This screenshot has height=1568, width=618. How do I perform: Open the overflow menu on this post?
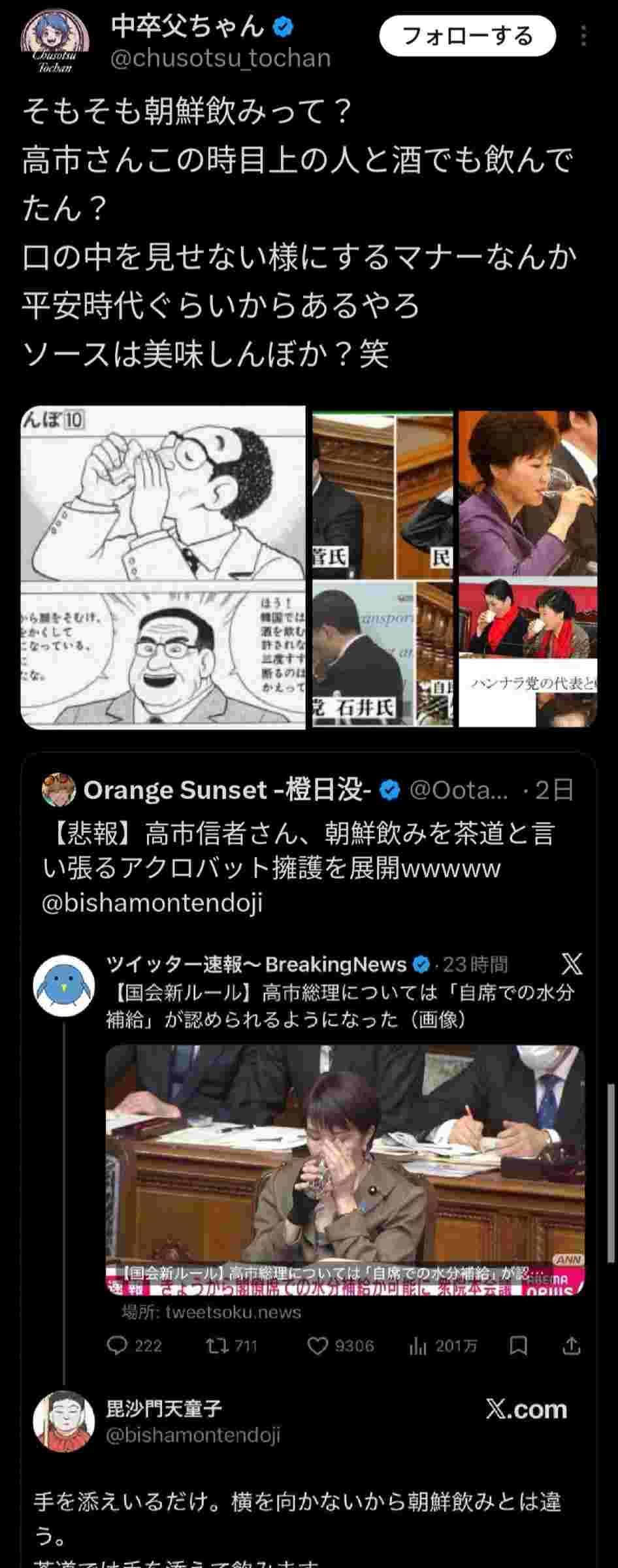[x=583, y=36]
